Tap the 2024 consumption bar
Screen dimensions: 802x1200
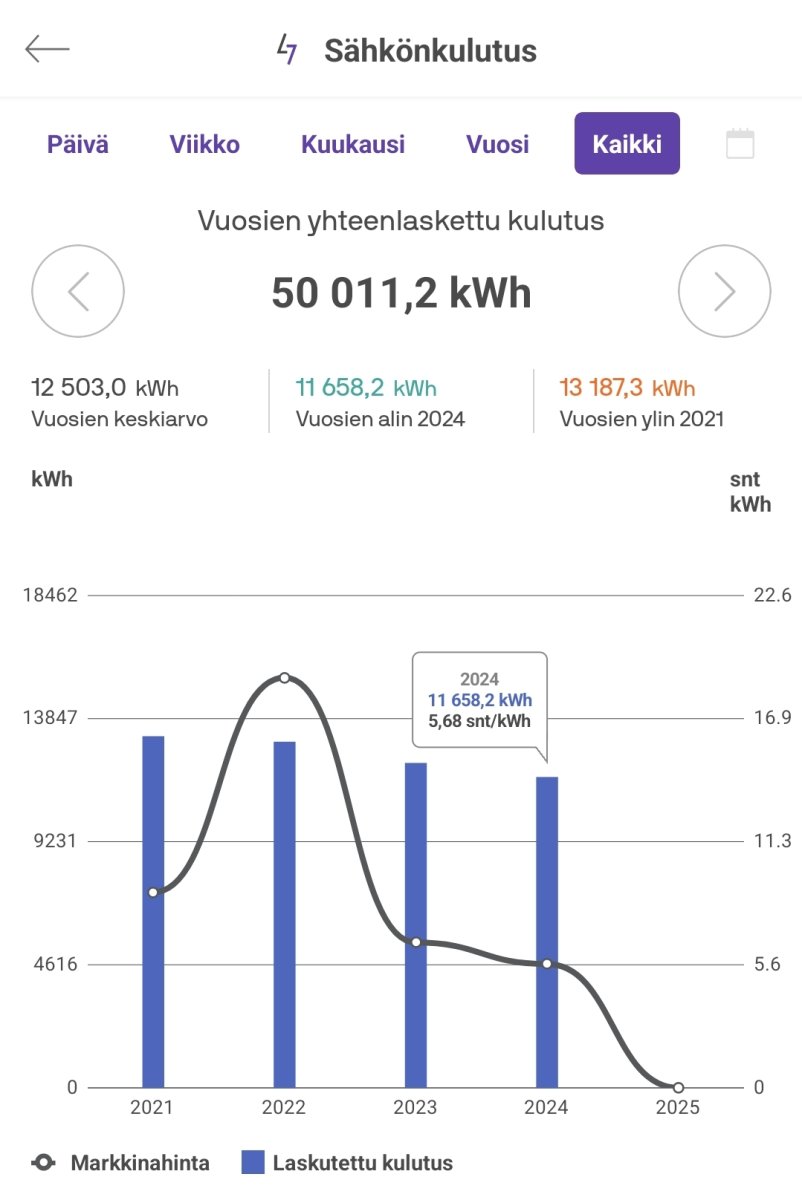pyautogui.click(x=547, y=930)
